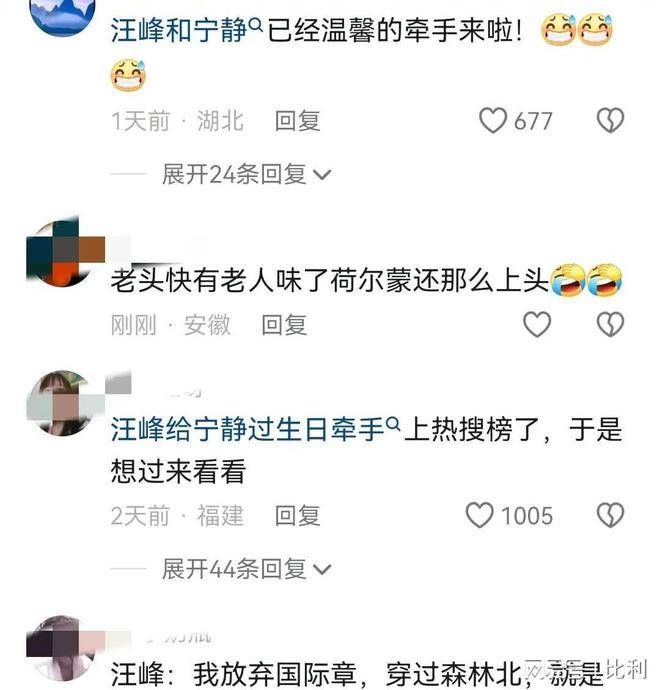The height and width of the screenshot is (690, 660).
Task: Expand 展开24条回复
Action: point(246,174)
